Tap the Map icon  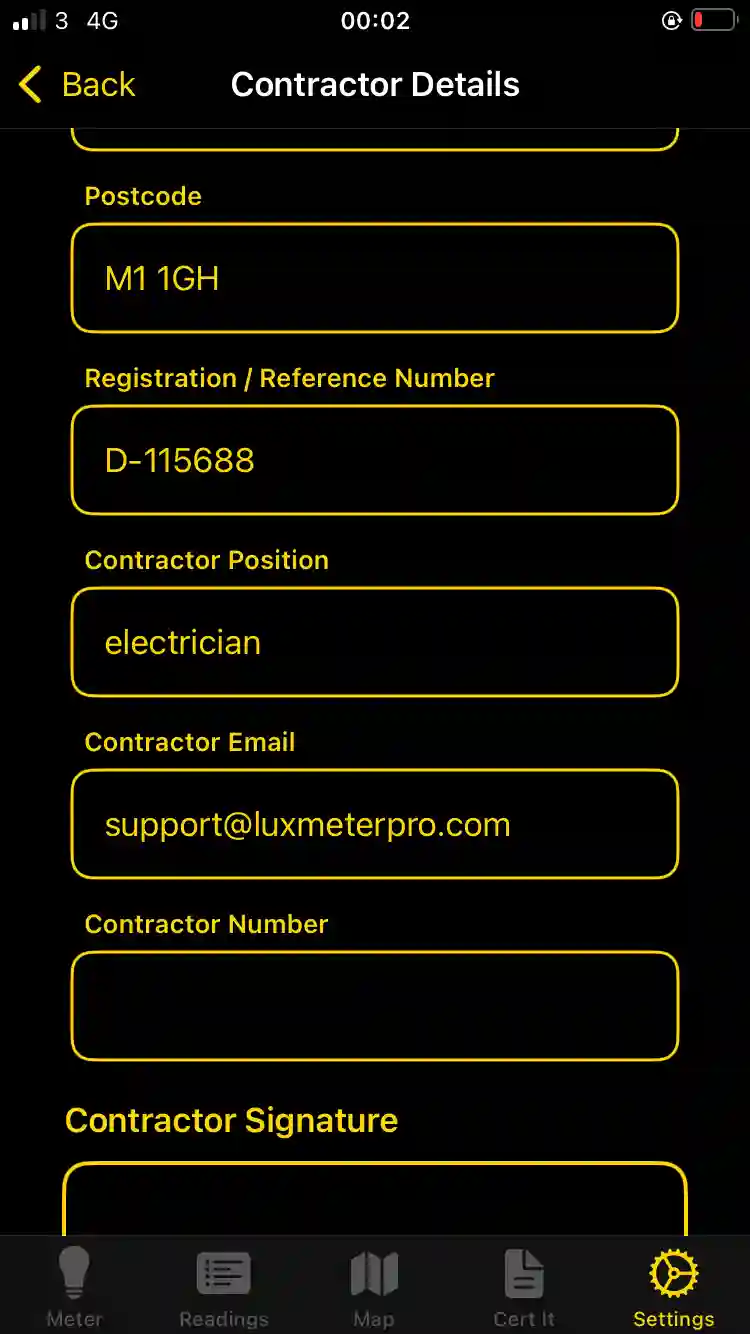[x=374, y=1270]
